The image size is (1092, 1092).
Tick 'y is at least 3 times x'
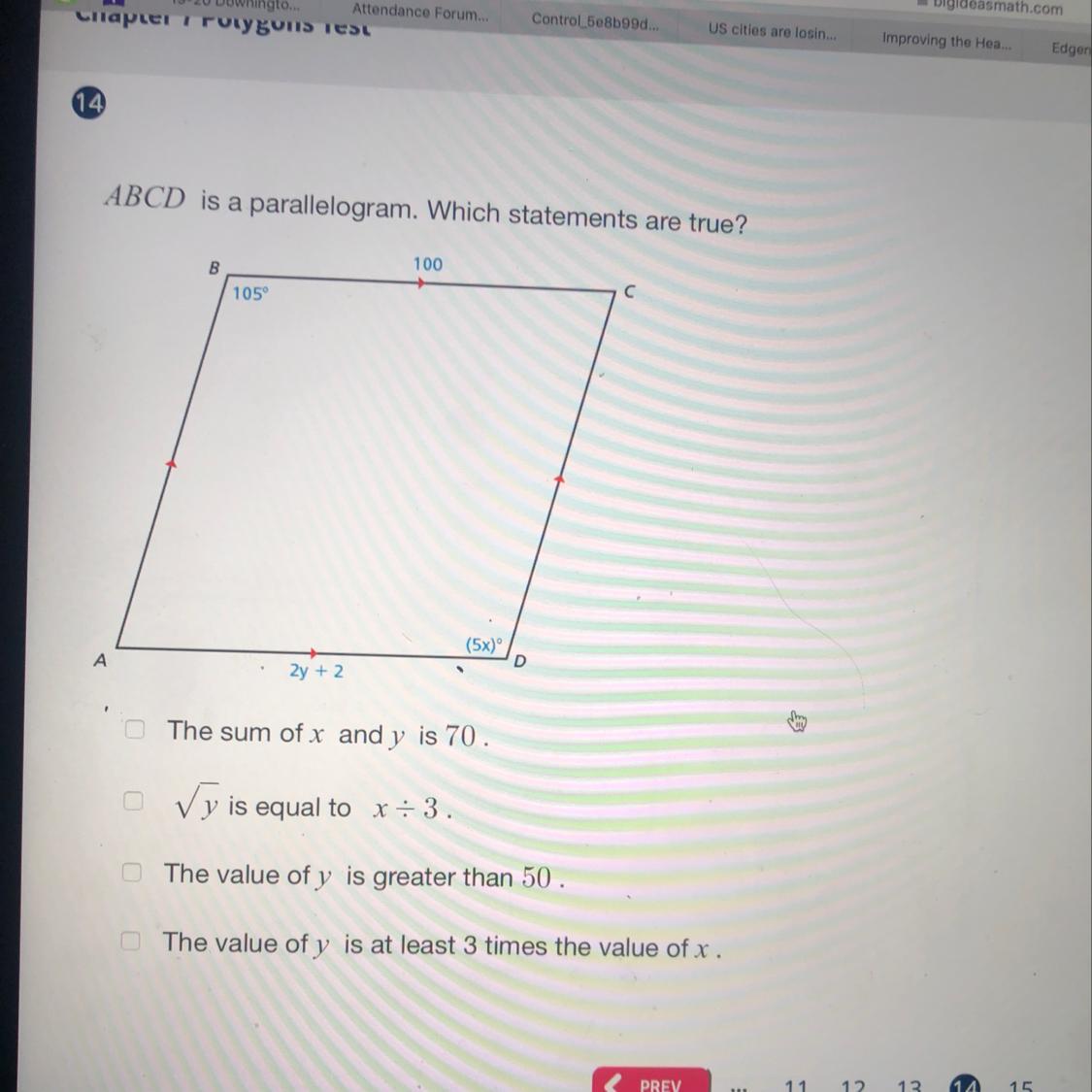(x=130, y=941)
